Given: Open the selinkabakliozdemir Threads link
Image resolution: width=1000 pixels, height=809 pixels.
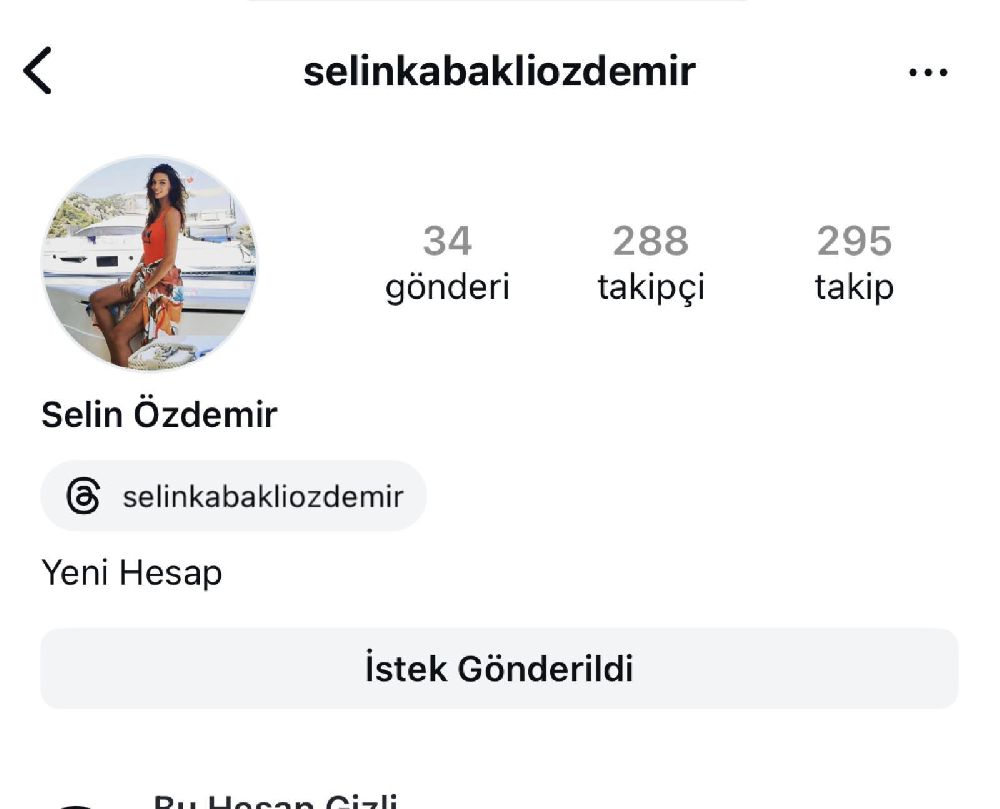Looking at the screenshot, I should [234, 496].
